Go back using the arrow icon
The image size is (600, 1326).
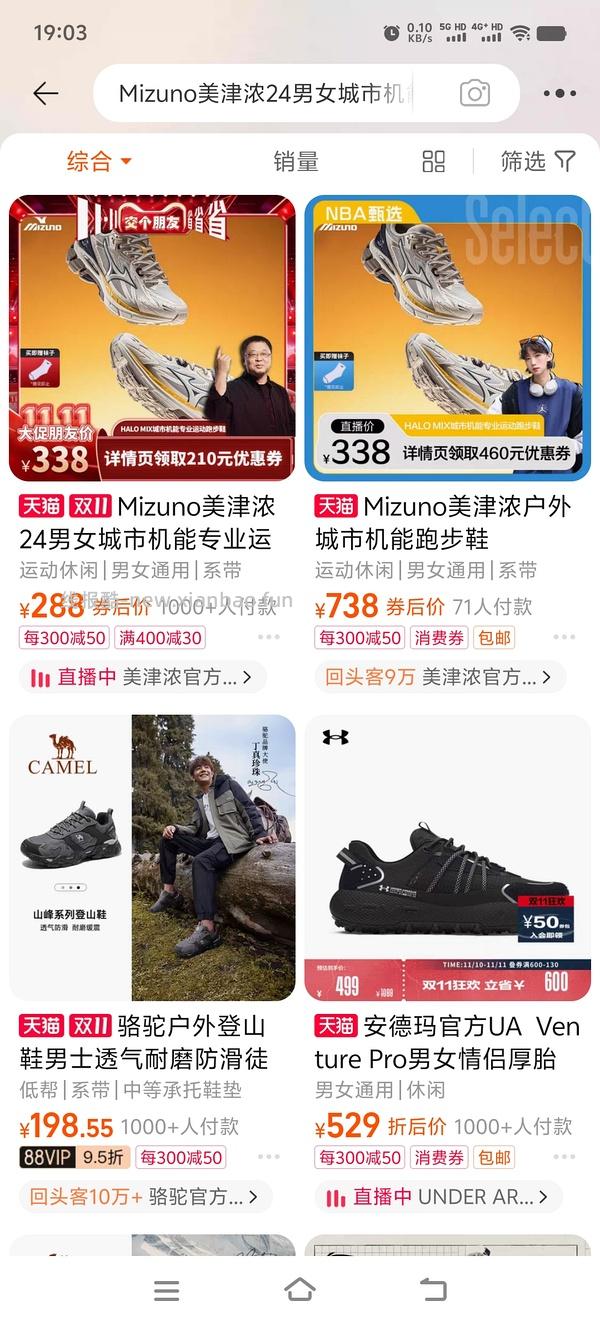(46, 94)
